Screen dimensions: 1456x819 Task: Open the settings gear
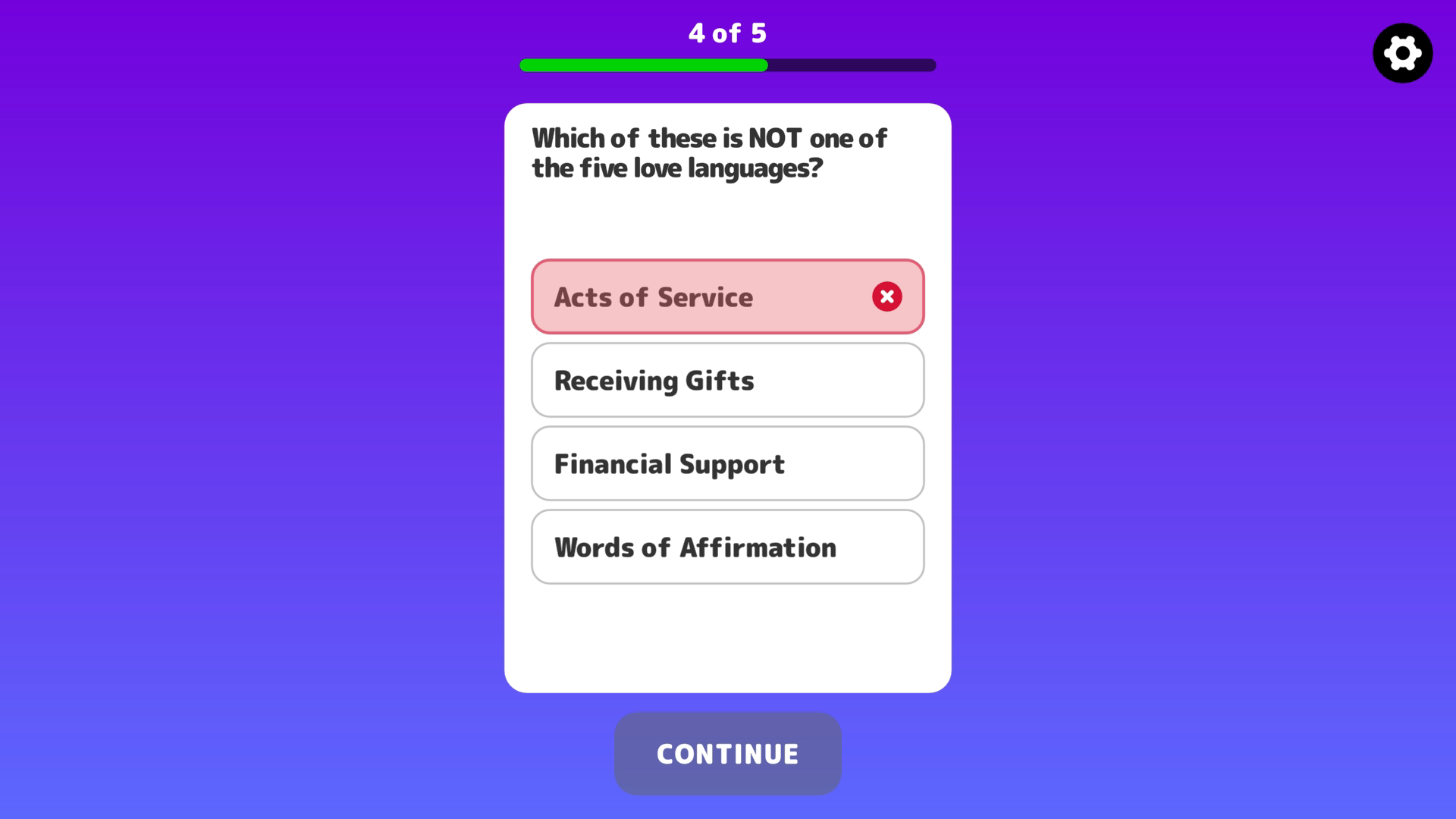[x=1402, y=53]
